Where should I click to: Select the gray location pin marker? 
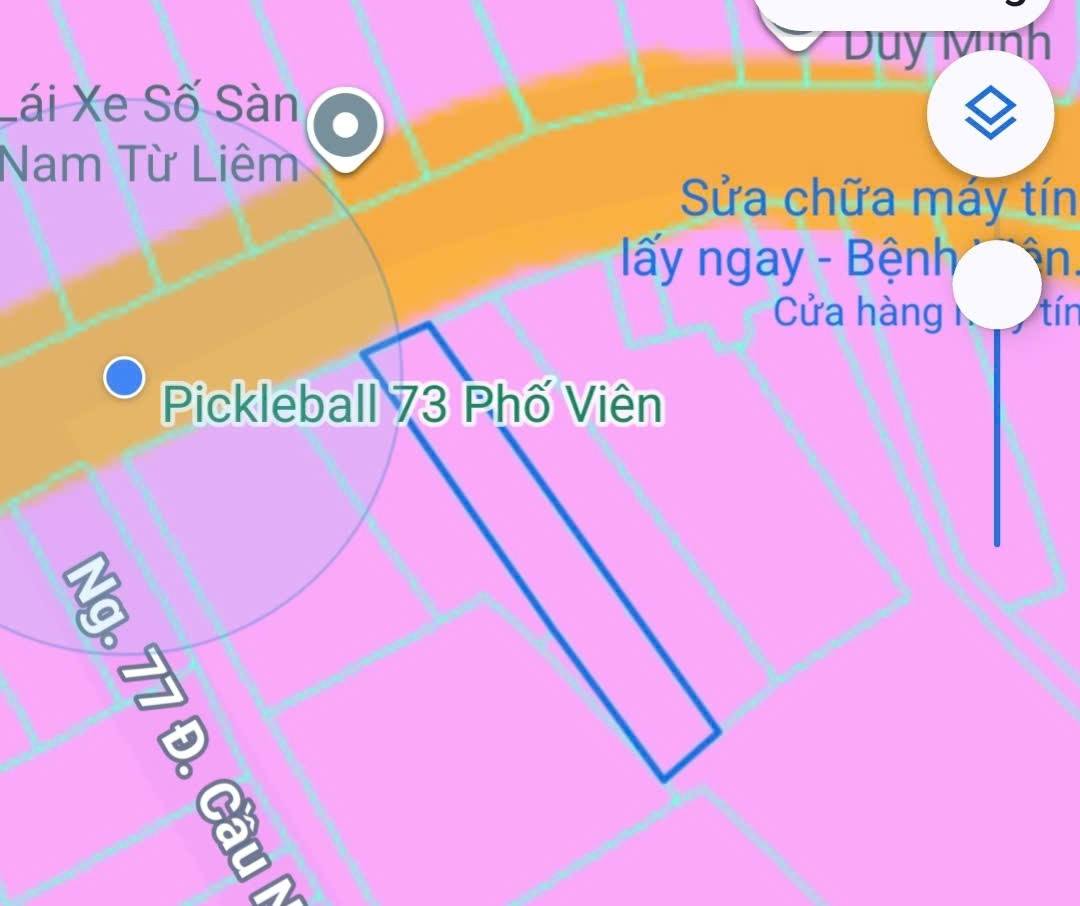345,128
